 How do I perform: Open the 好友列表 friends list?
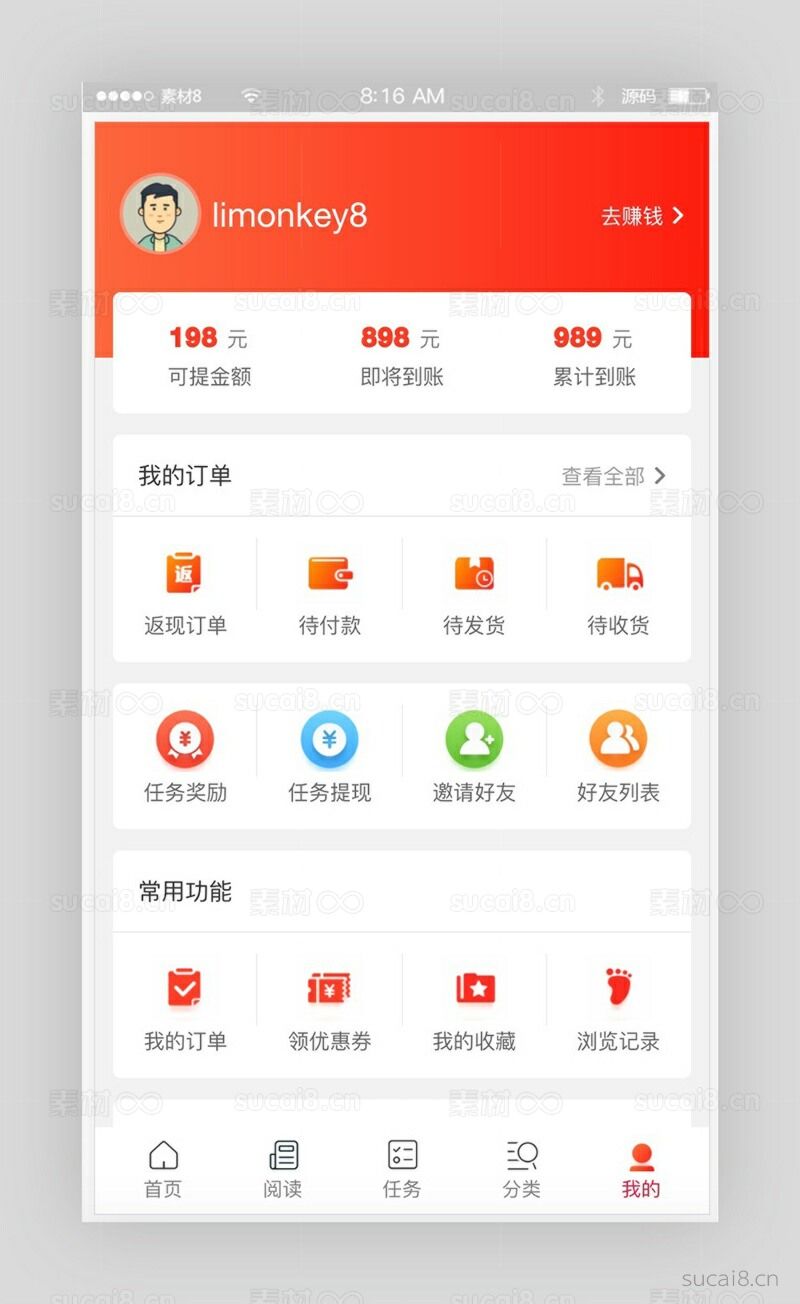(618, 757)
